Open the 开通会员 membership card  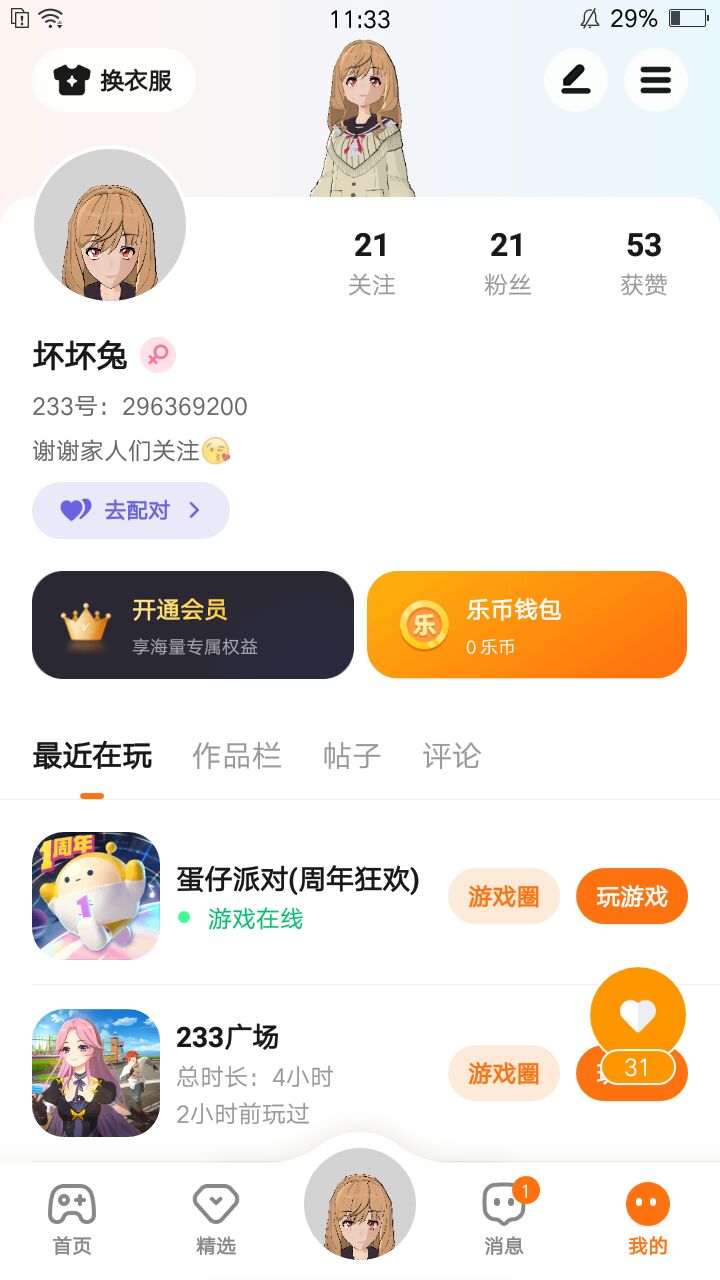tap(193, 625)
